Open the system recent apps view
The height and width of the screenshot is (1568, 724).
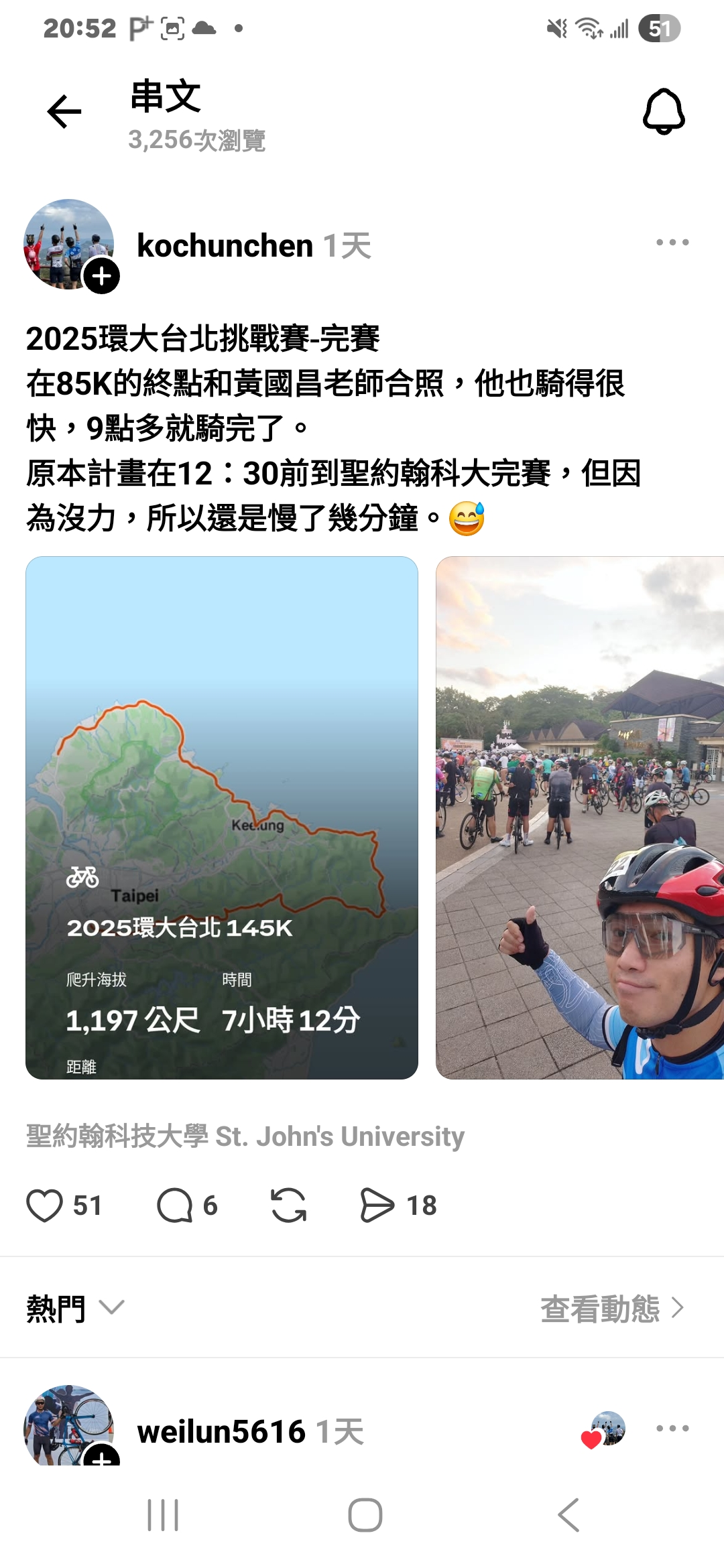(163, 1515)
